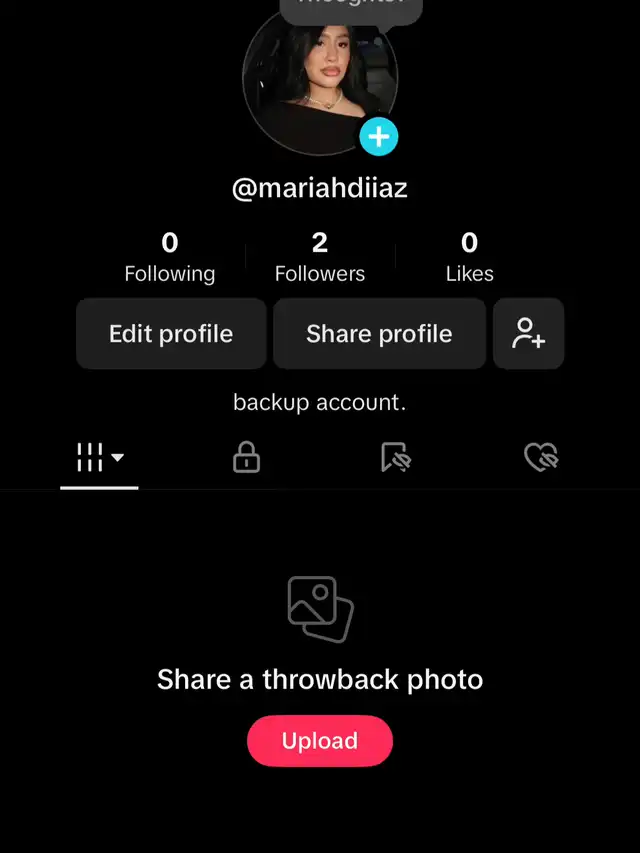Open the Edit profile button

pos(171,334)
